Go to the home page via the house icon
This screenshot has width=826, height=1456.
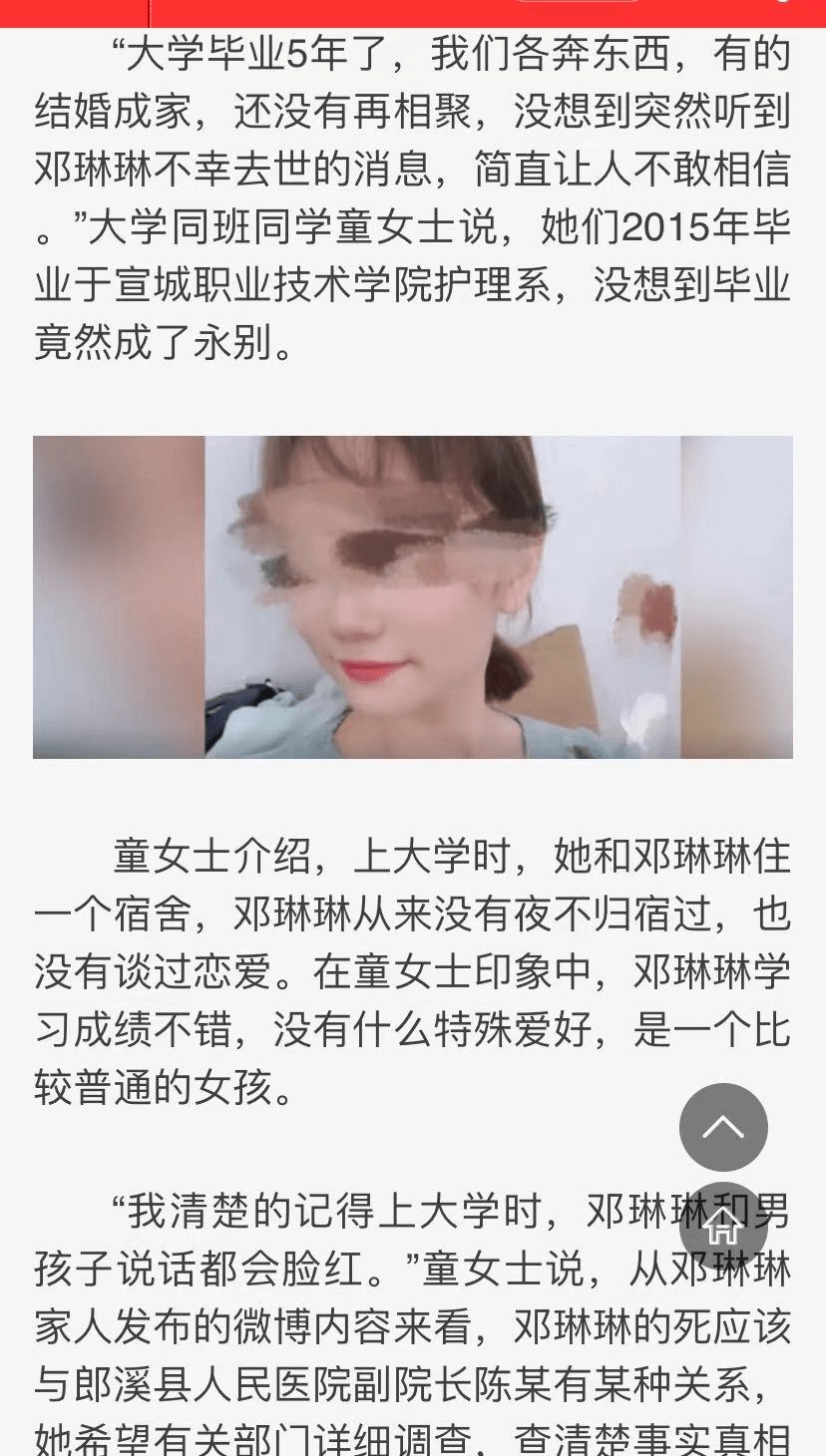pyautogui.click(x=723, y=1226)
